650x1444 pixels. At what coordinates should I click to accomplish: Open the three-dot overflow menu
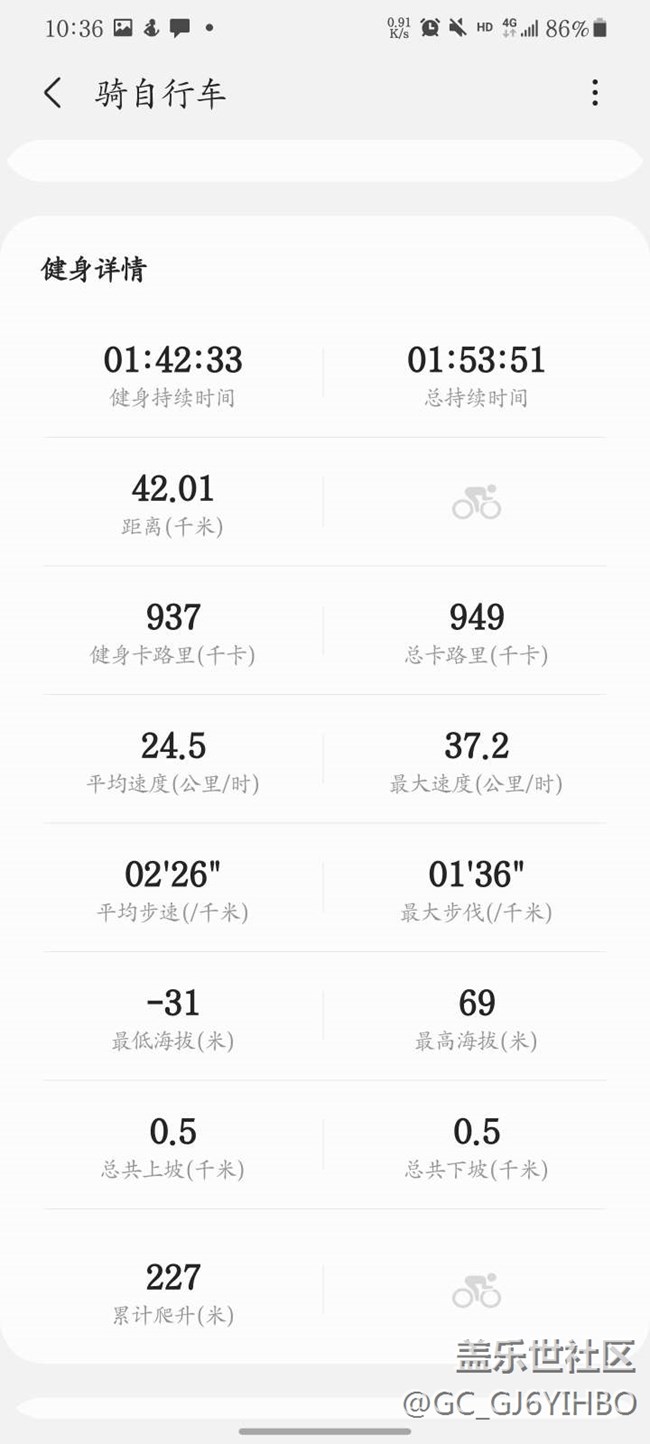tap(595, 93)
